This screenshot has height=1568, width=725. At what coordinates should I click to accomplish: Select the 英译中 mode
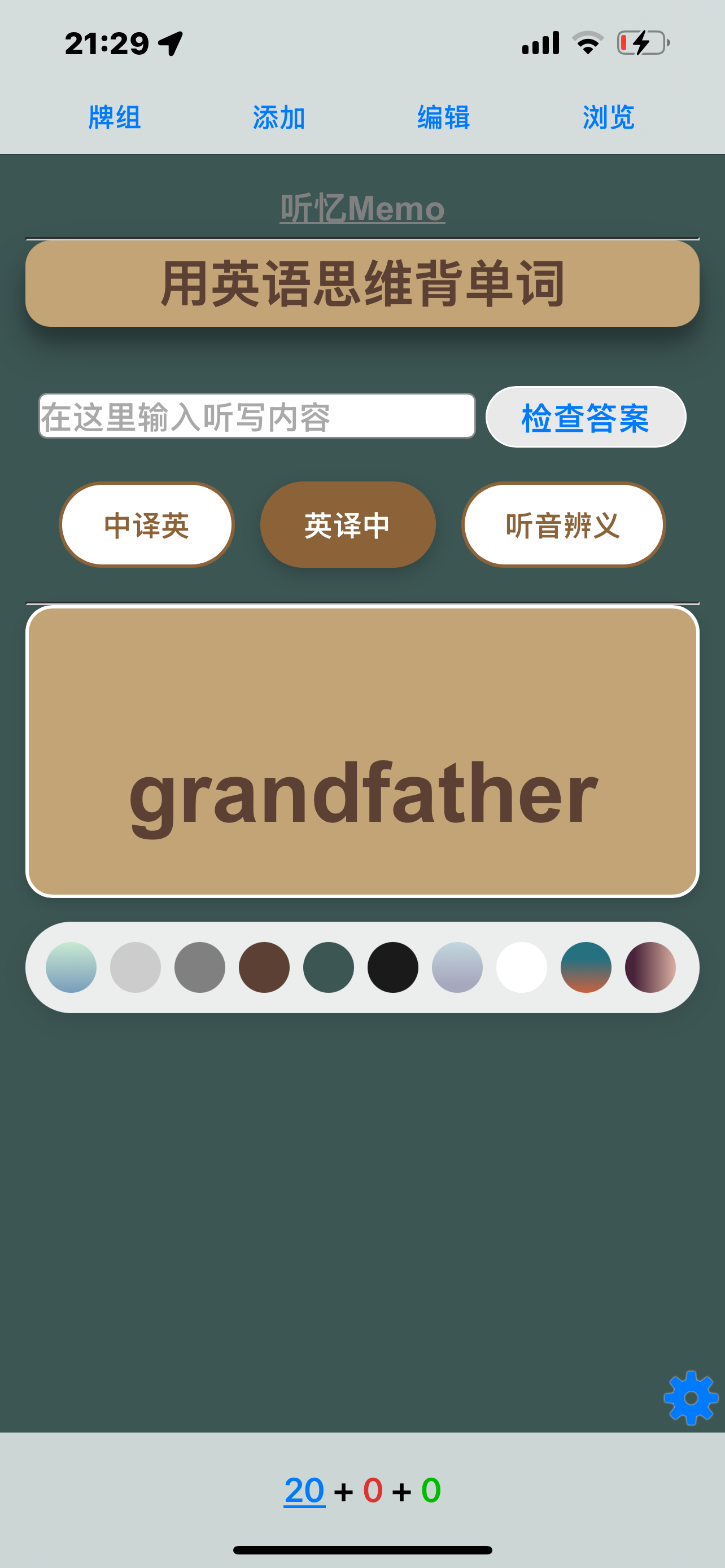(x=348, y=525)
